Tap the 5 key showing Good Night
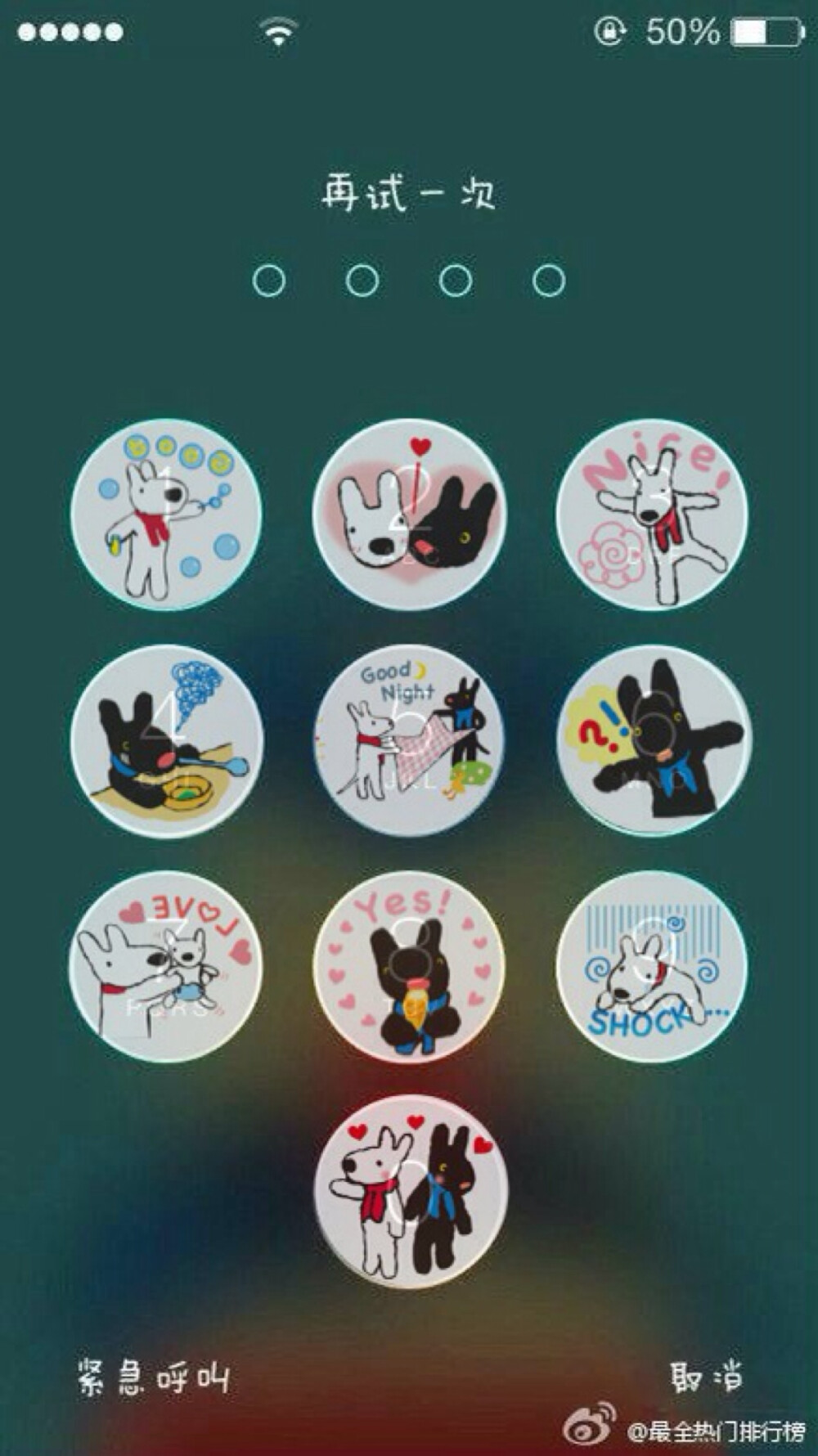Viewport: 818px width, 1456px height. click(x=409, y=741)
